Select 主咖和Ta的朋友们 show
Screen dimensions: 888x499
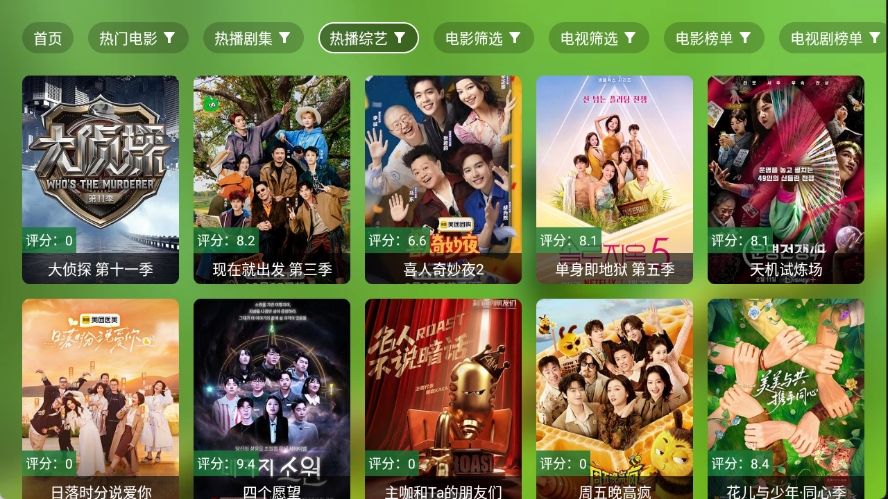click(x=443, y=400)
